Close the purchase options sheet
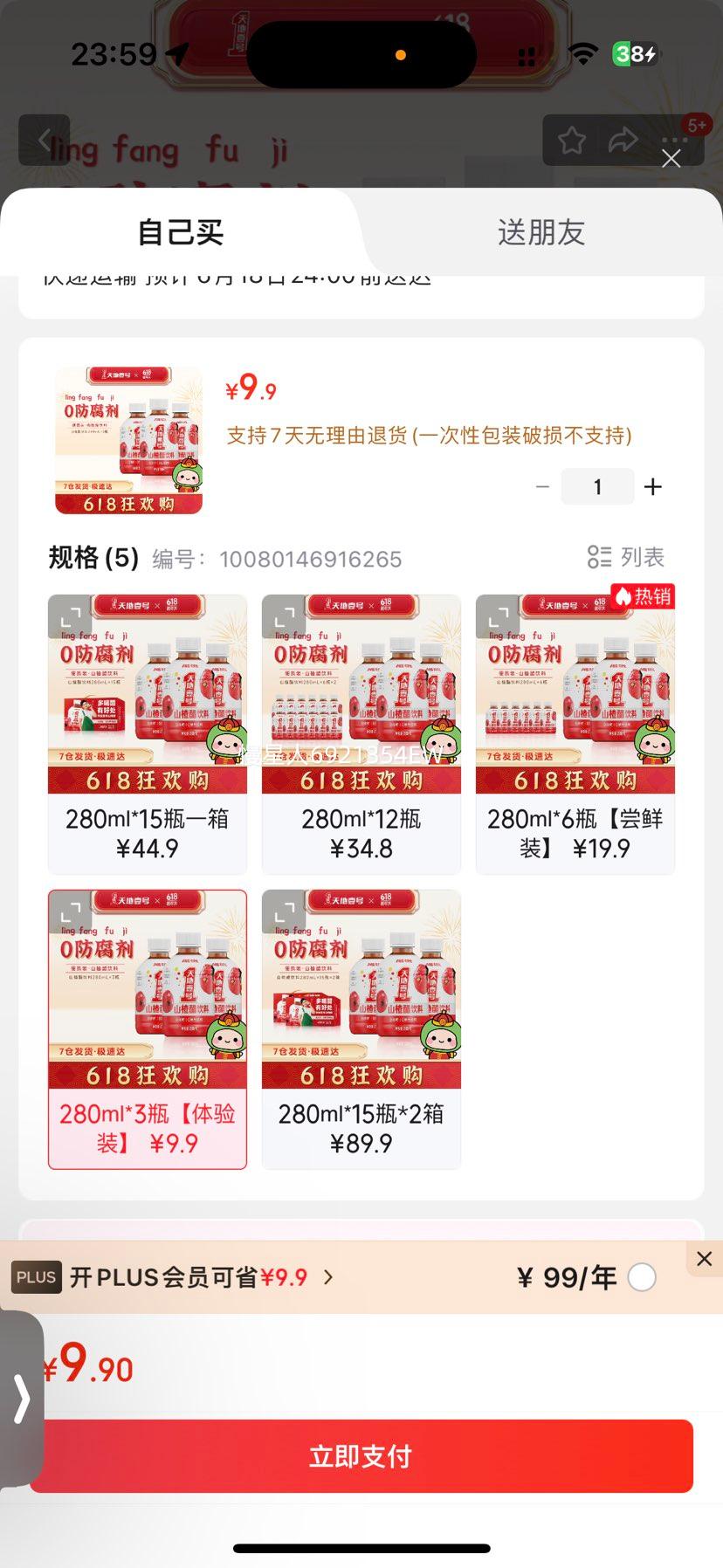 (x=671, y=158)
